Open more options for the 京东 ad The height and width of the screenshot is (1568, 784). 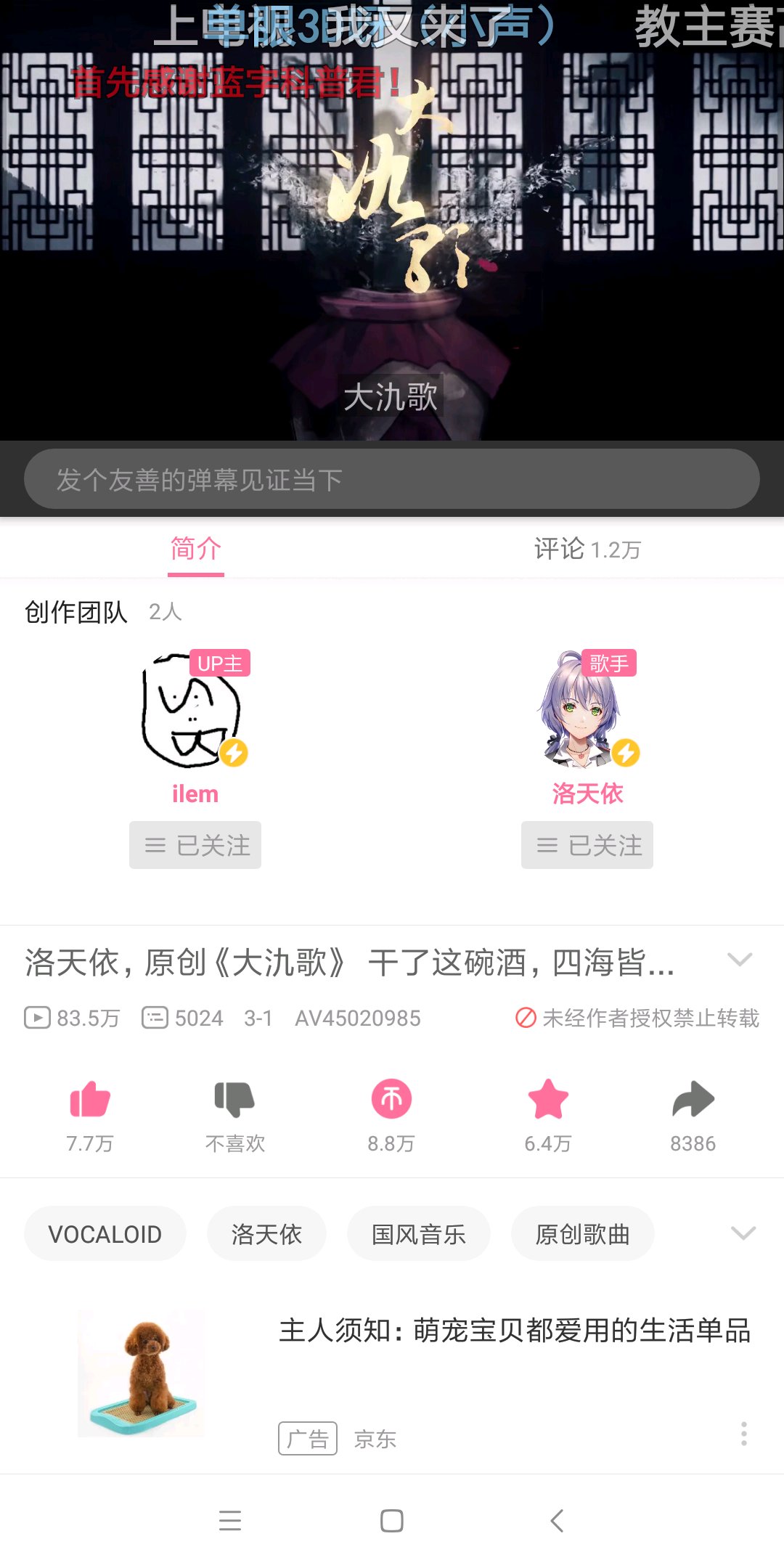point(743,1434)
